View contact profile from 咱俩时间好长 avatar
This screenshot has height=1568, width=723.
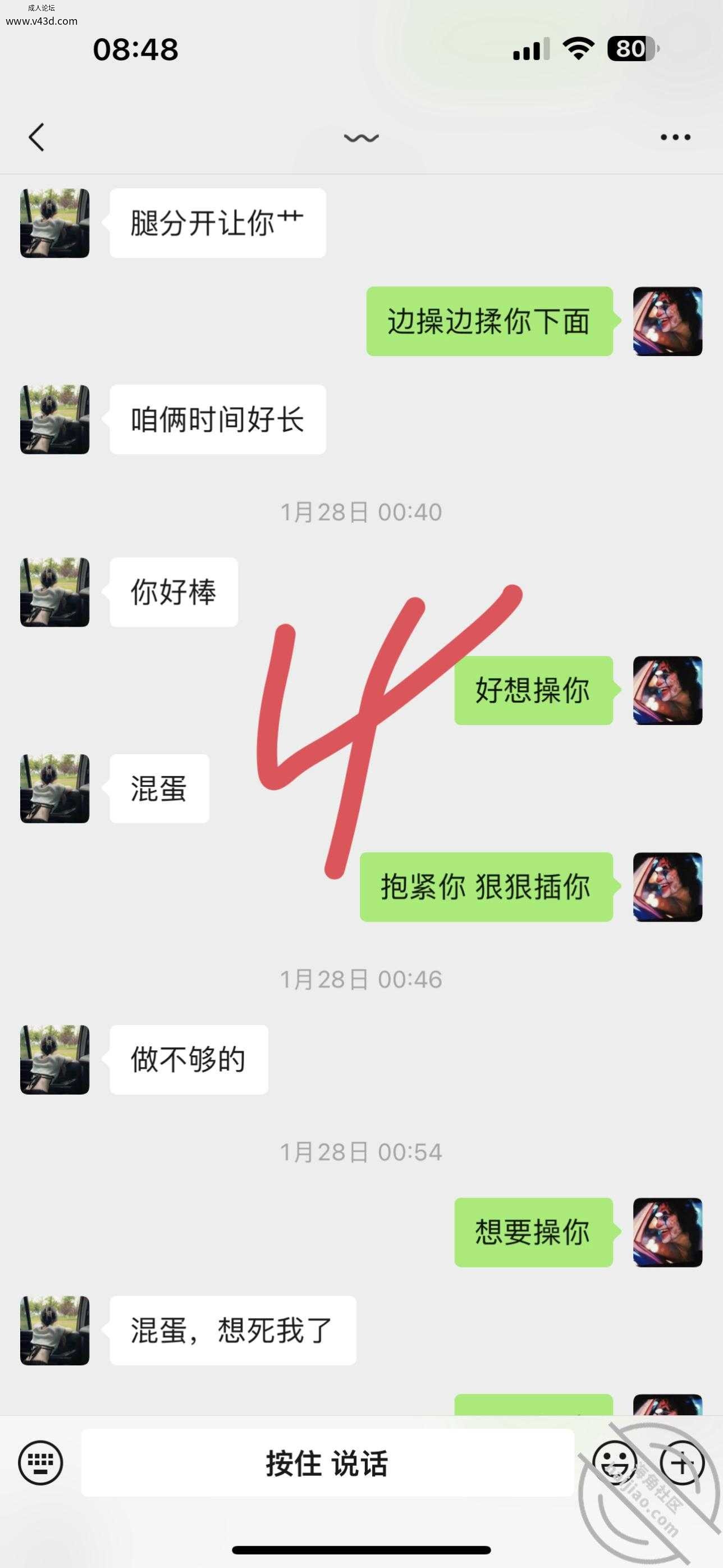coord(55,420)
